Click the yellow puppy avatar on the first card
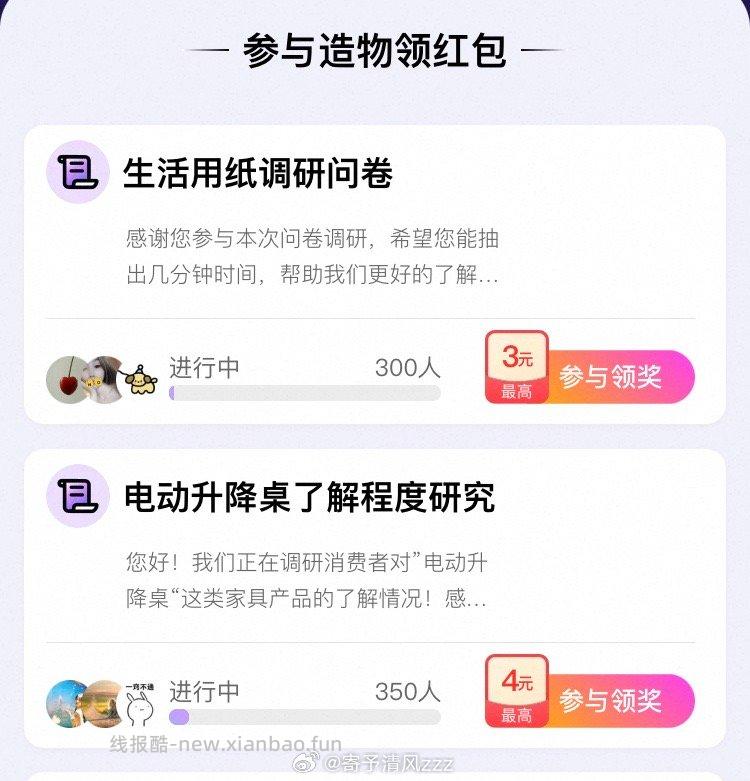This screenshot has width=750, height=781. (140, 383)
